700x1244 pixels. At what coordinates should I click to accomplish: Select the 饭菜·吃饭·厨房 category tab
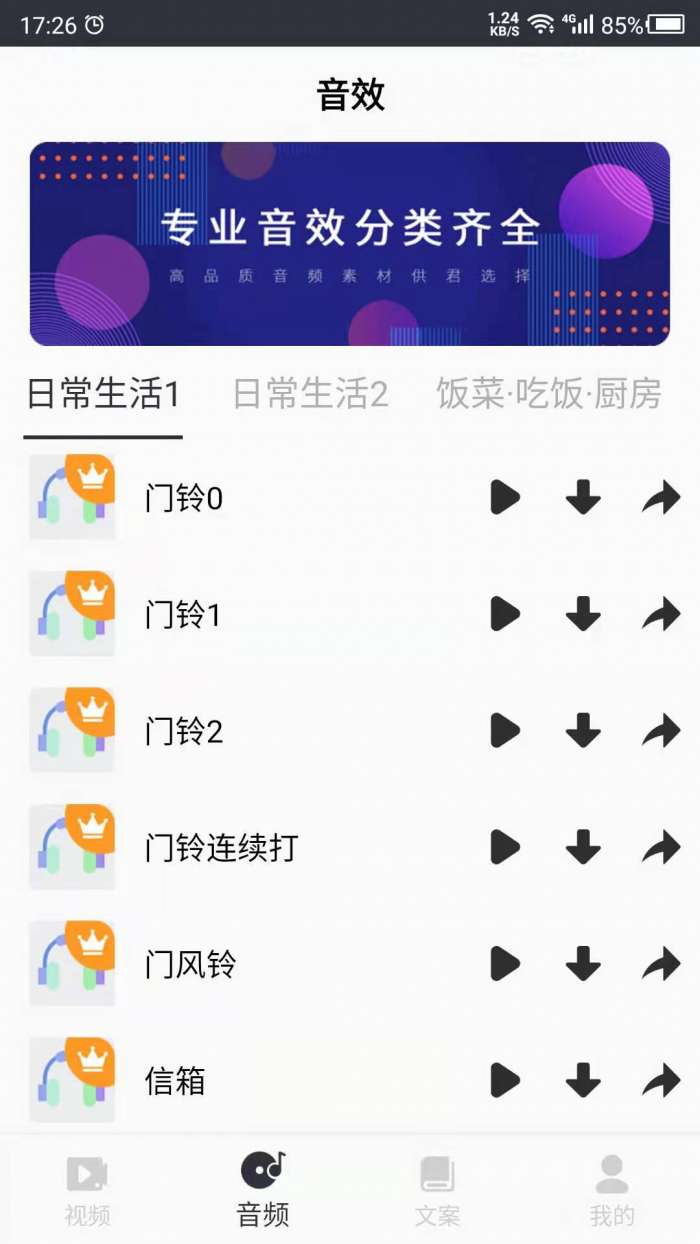click(549, 394)
